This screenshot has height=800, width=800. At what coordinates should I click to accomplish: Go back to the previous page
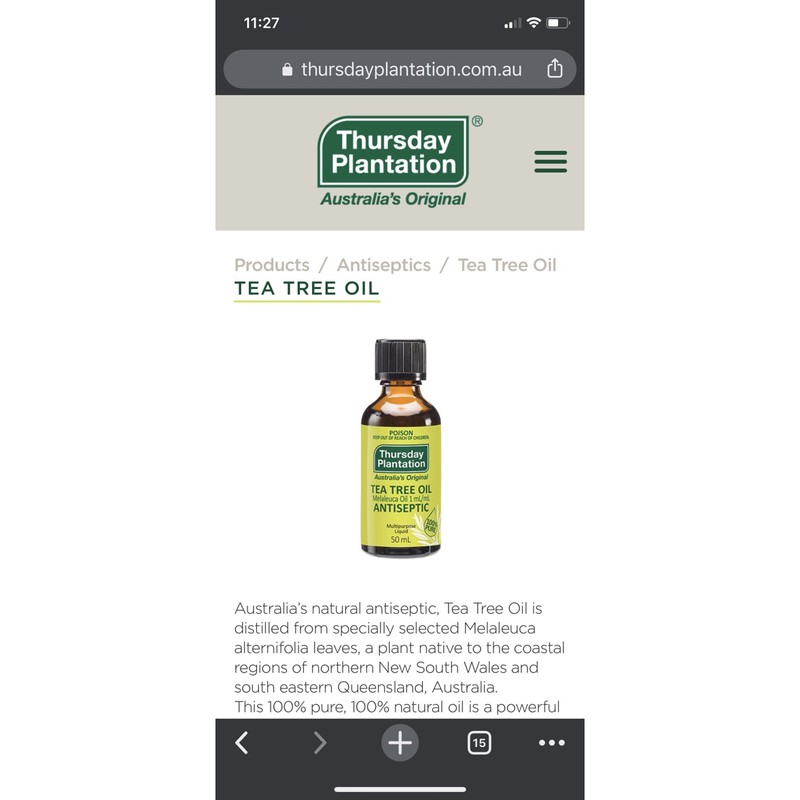pyautogui.click(x=242, y=743)
